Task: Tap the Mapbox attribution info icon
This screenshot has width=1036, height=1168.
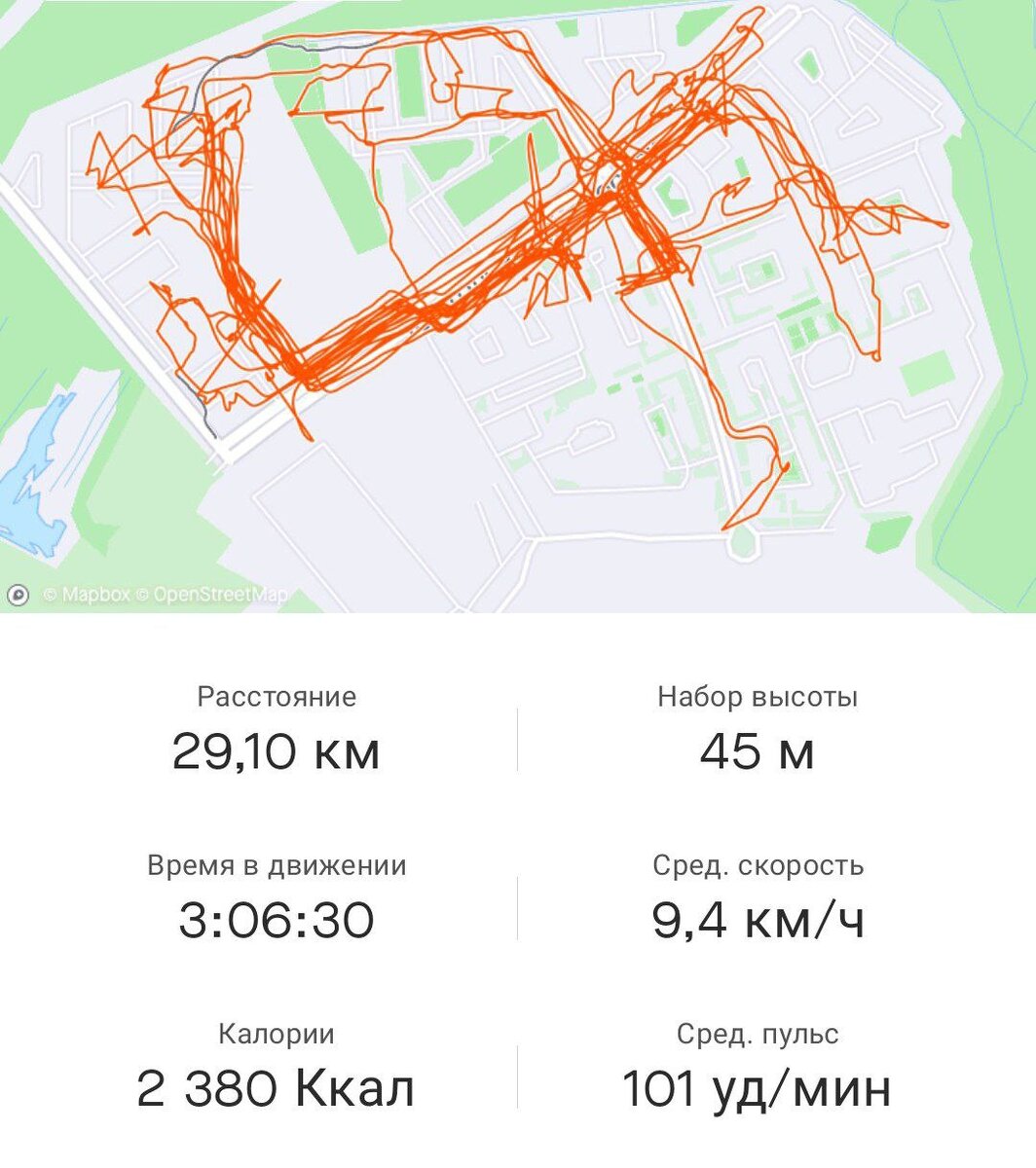Action: tap(18, 595)
